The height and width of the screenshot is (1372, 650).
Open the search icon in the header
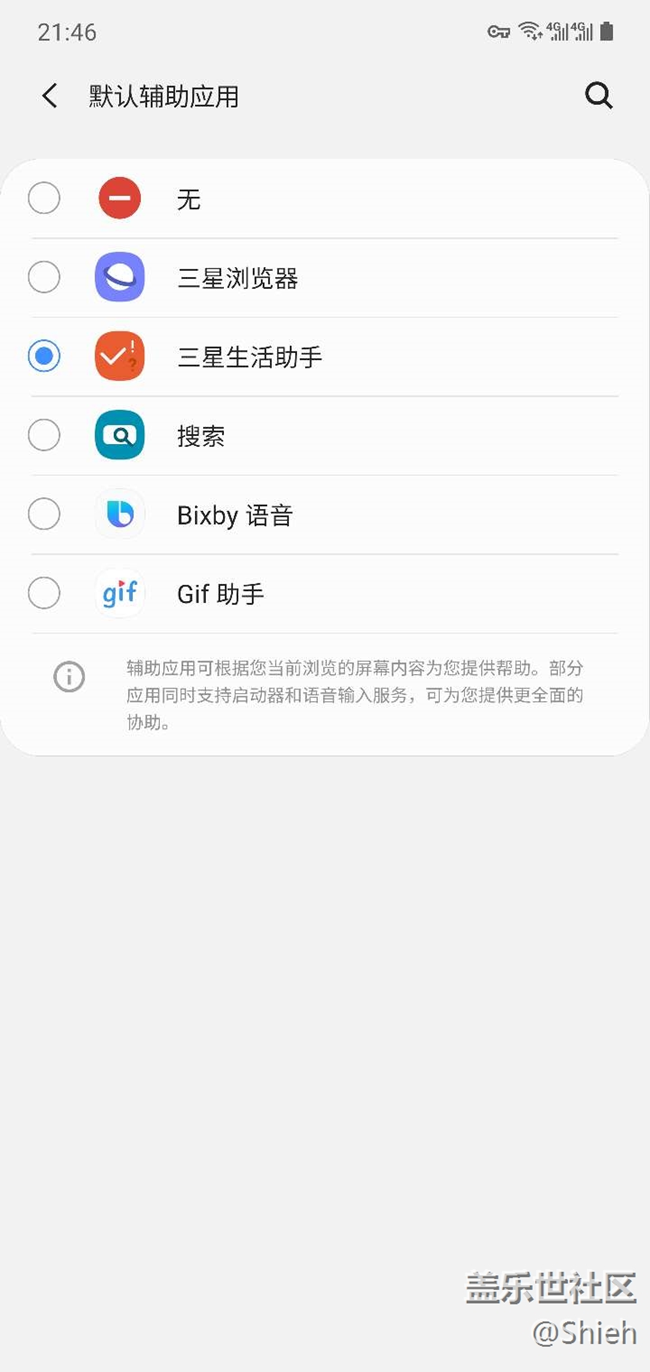598,96
